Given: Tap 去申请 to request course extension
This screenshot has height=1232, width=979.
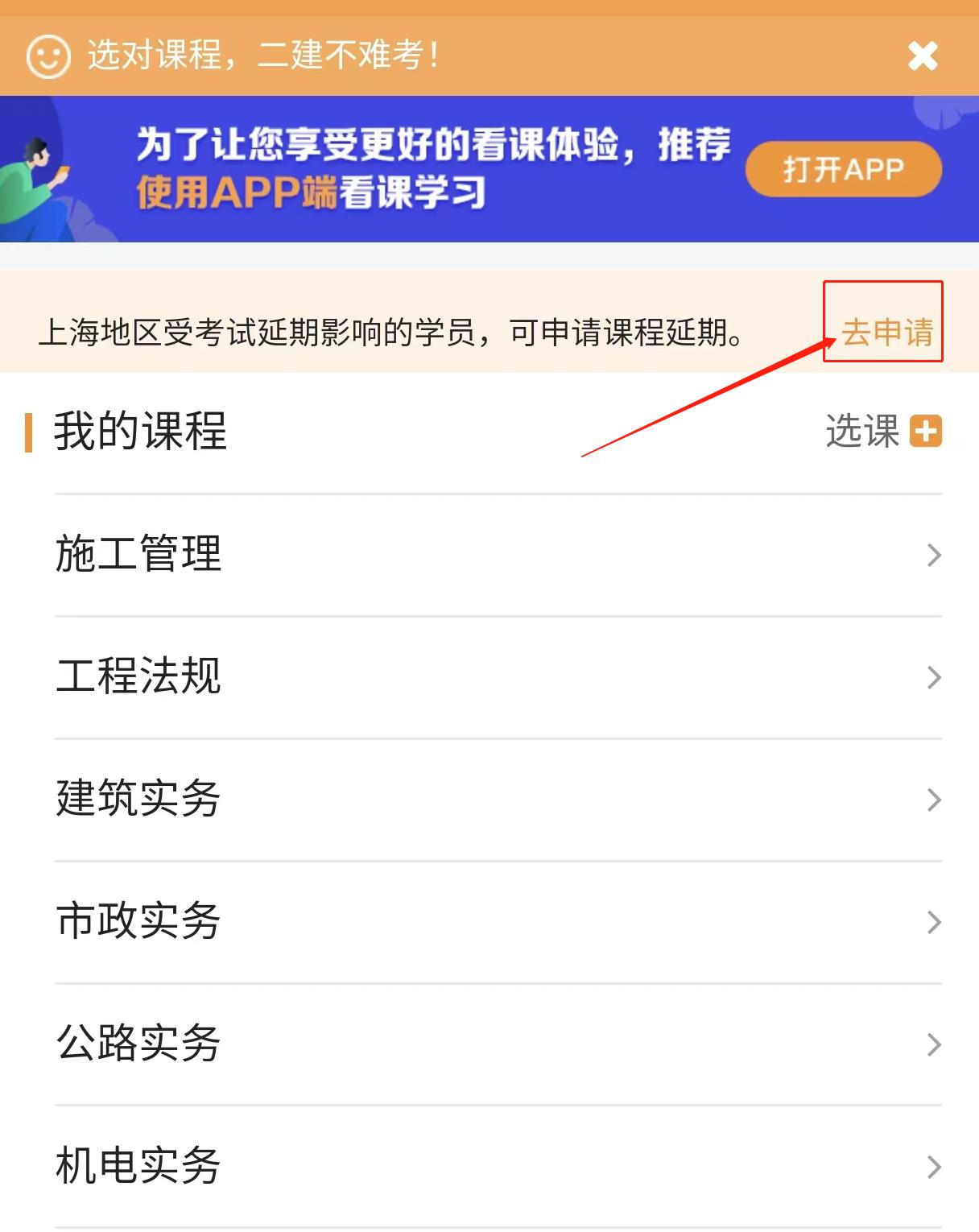Looking at the screenshot, I should 886,332.
